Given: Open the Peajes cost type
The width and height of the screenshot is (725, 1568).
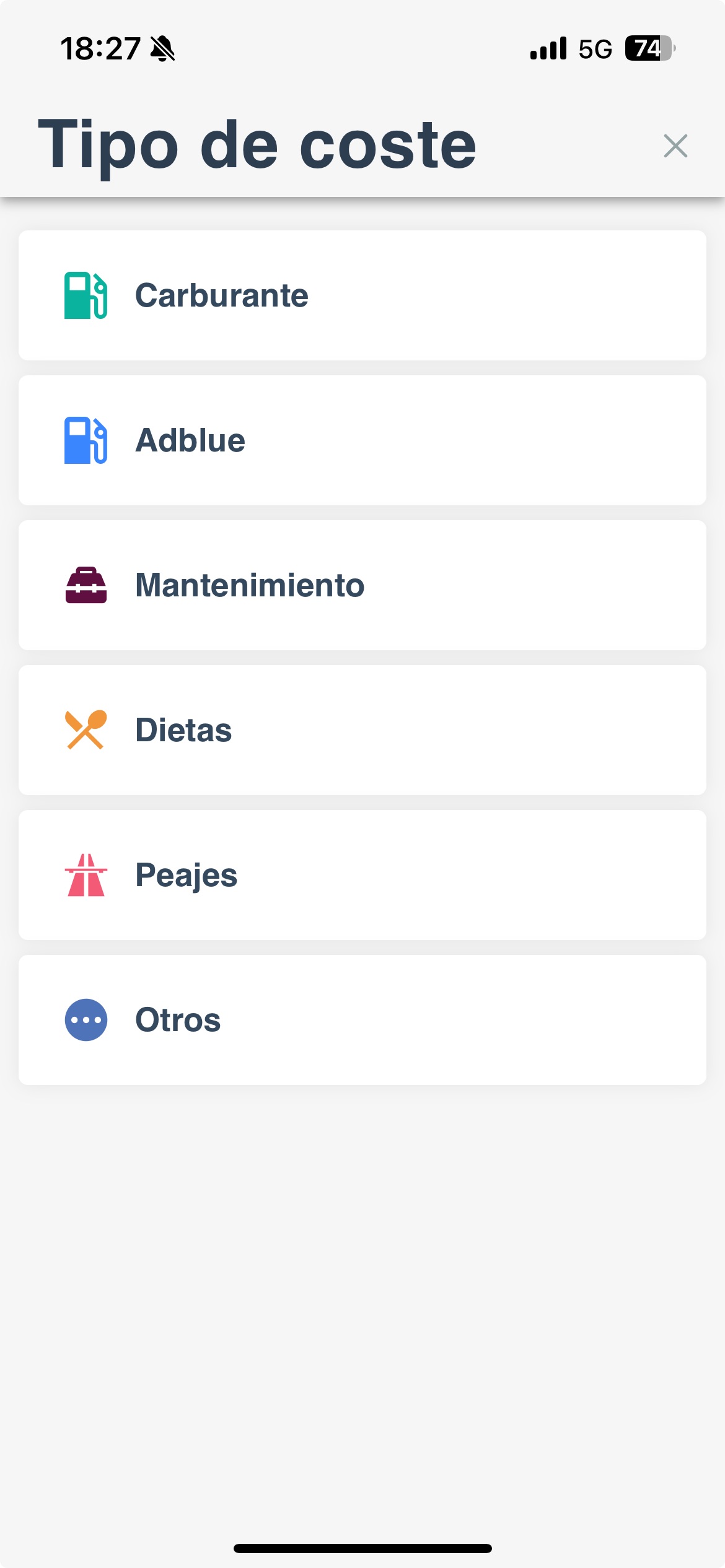Looking at the screenshot, I should coord(362,875).
